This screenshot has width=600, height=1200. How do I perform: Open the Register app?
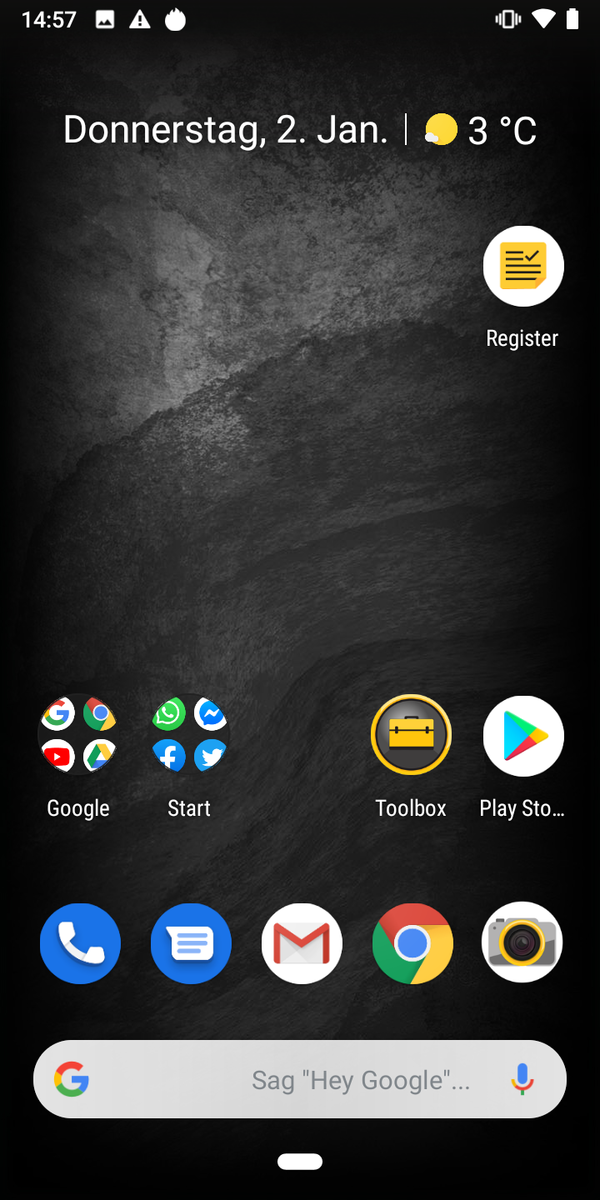(x=523, y=267)
